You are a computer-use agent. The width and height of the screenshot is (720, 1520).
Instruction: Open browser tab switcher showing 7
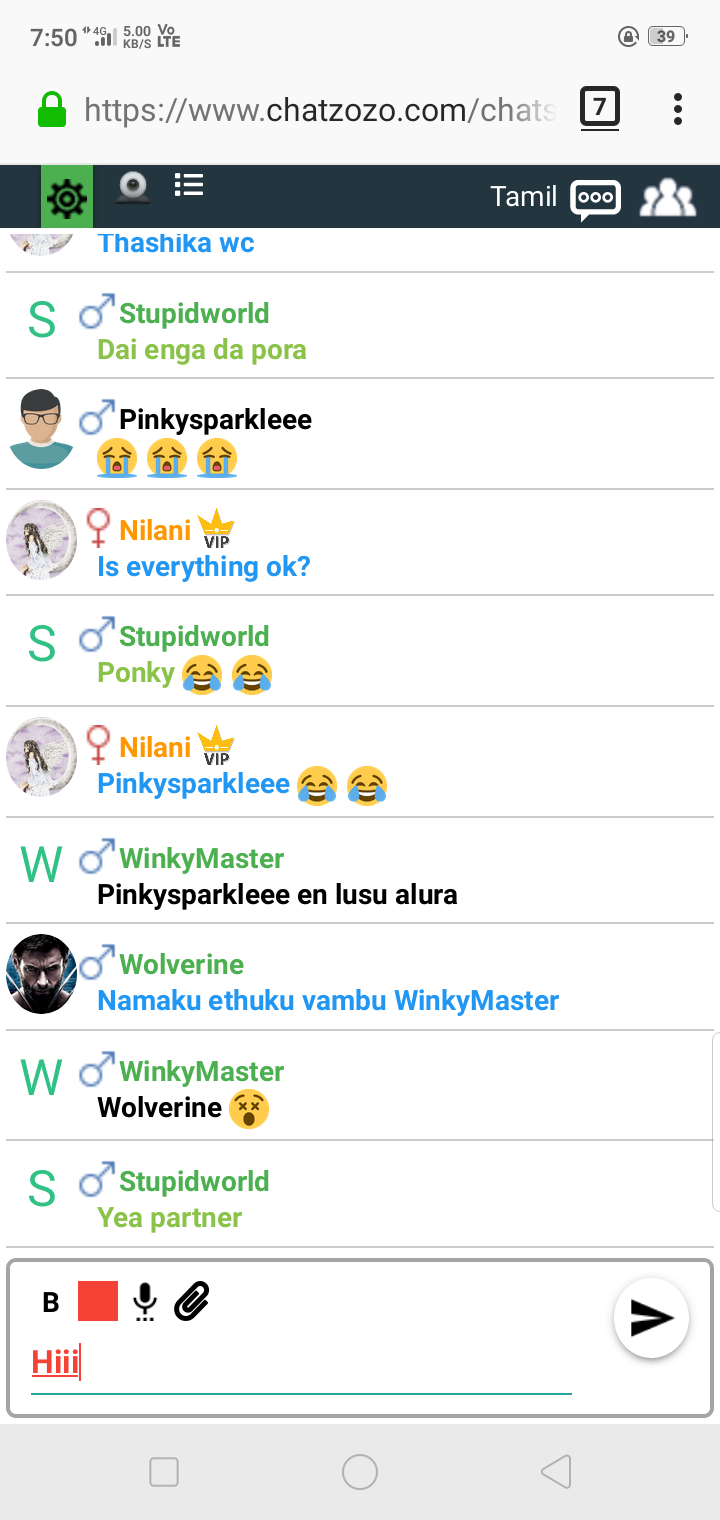[x=599, y=108]
